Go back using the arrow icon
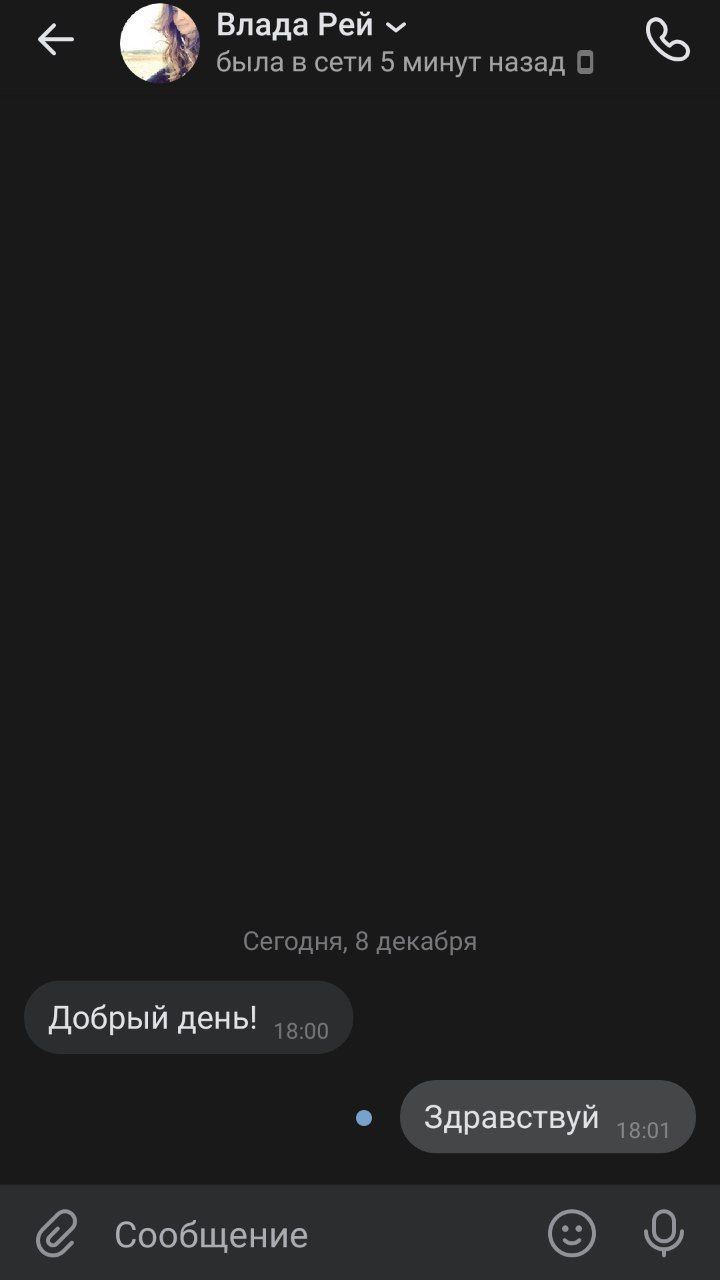720x1280 pixels. point(56,40)
